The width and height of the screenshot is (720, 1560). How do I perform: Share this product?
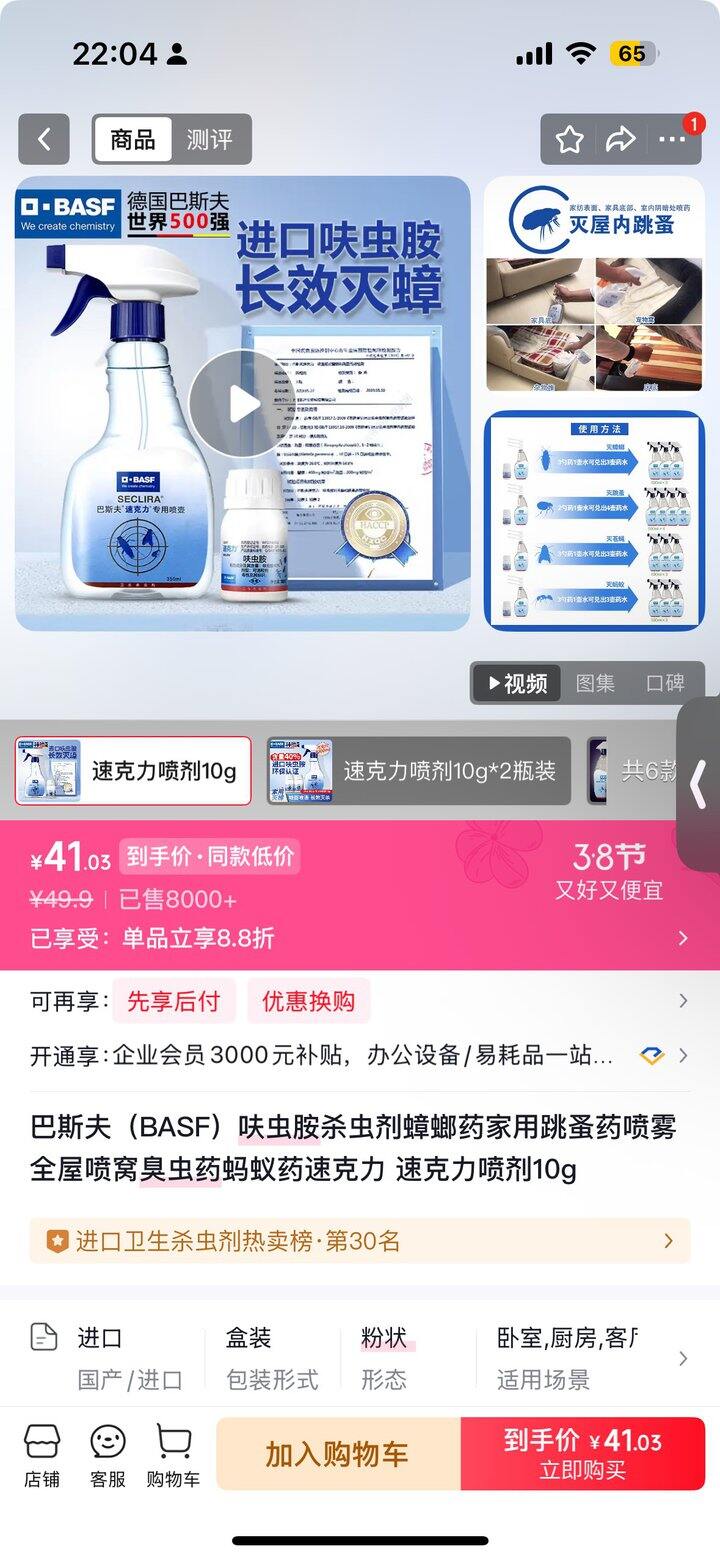tap(621, 140)
